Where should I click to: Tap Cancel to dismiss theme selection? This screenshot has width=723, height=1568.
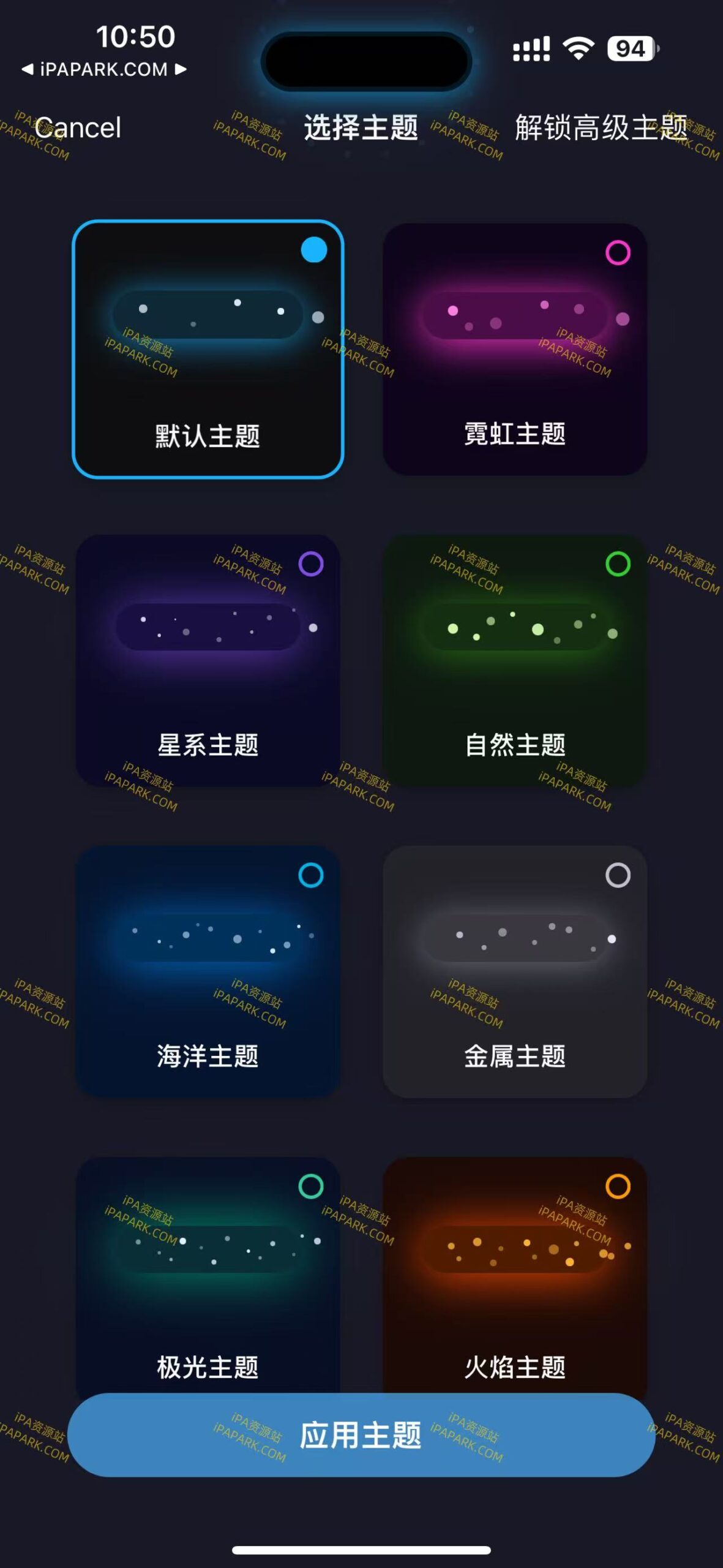(x=77, y=128)
